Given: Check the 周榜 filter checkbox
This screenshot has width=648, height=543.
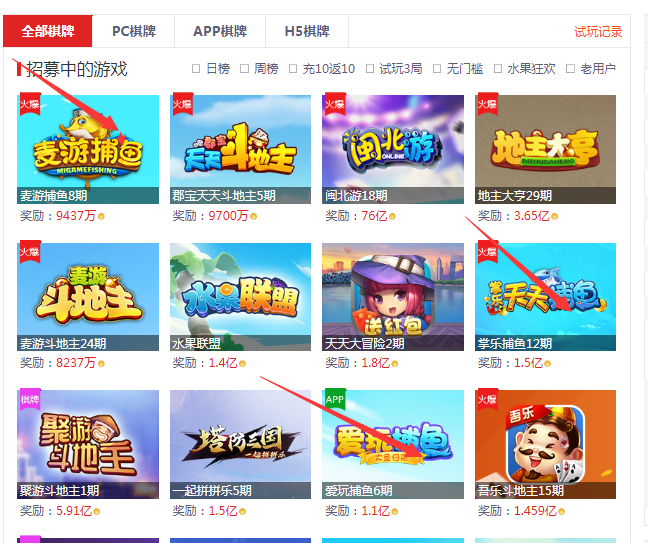Looking at the screenshot, I should [244, 69].
